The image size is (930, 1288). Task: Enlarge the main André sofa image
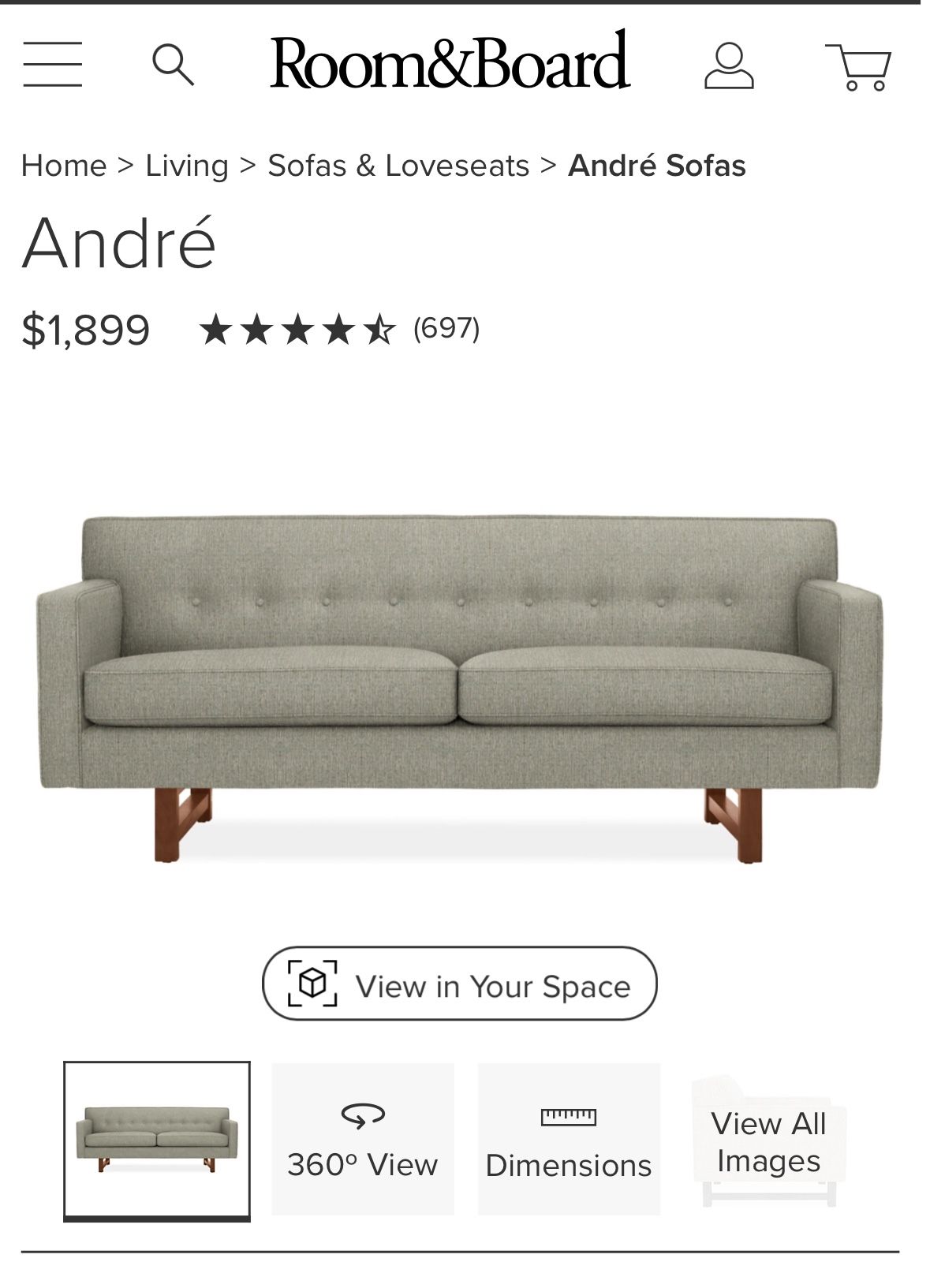pos(459,686)
